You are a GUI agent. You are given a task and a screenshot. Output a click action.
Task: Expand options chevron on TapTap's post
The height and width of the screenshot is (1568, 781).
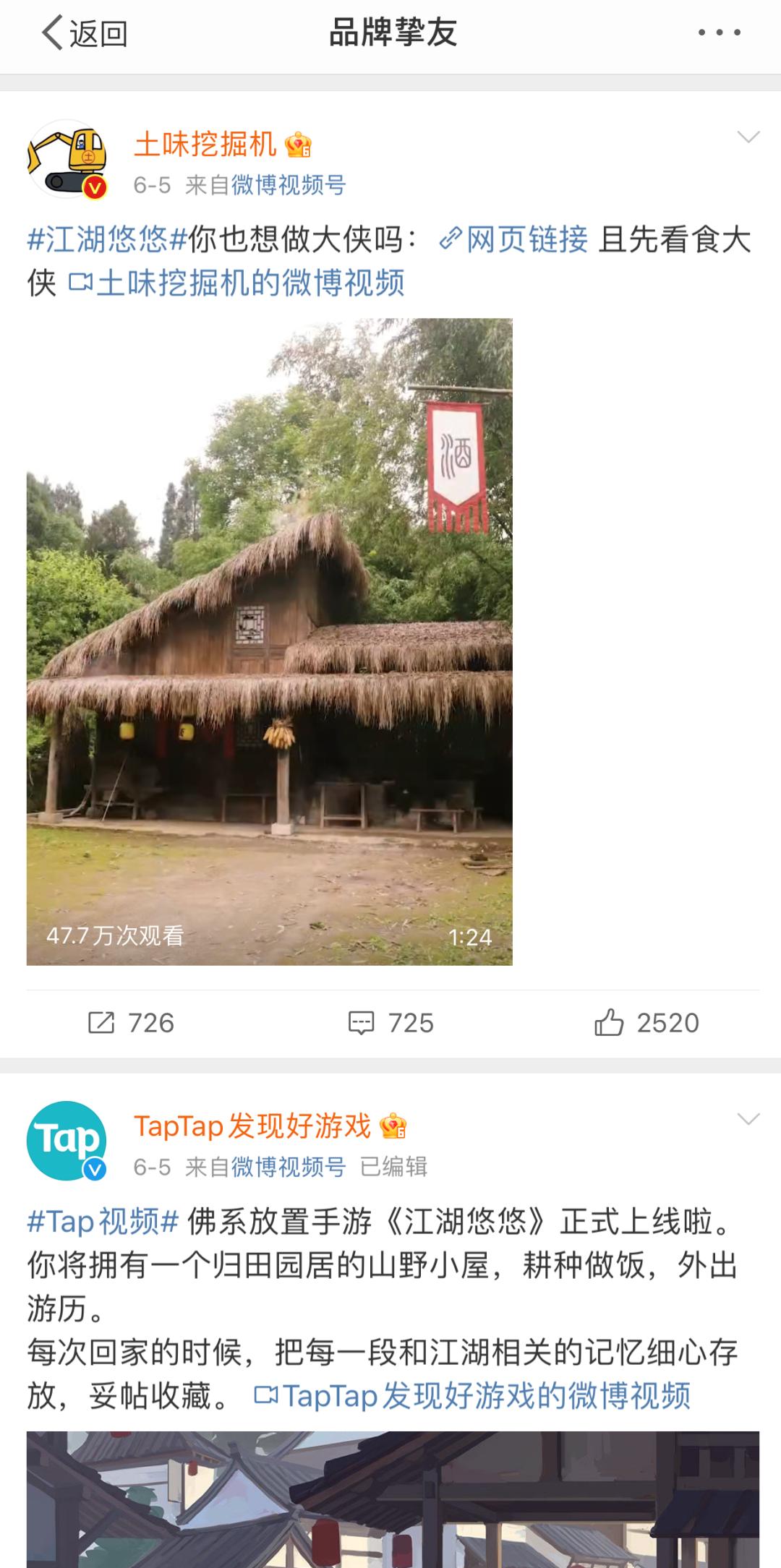point(748,1119)
